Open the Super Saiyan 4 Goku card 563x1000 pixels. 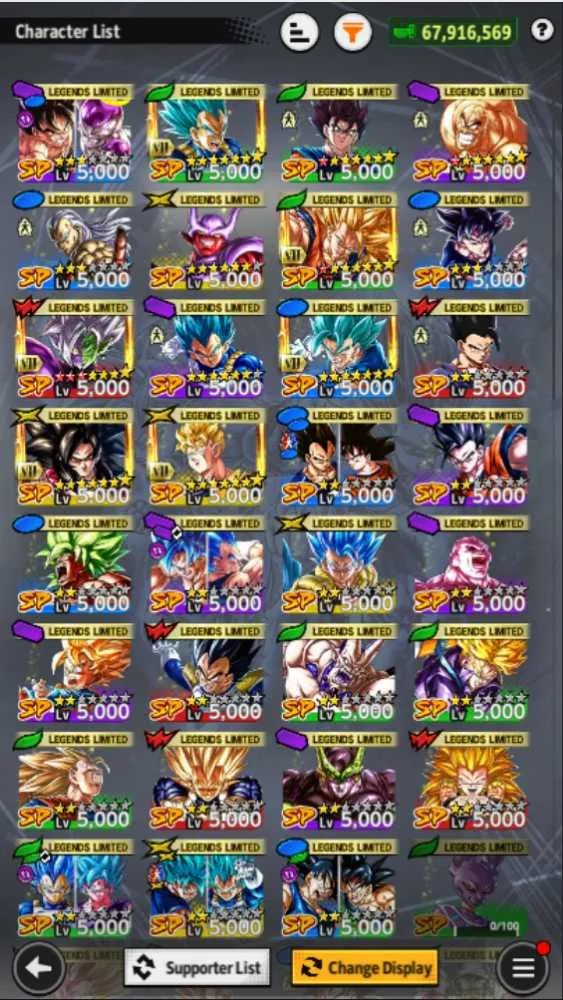pos(75,457)
